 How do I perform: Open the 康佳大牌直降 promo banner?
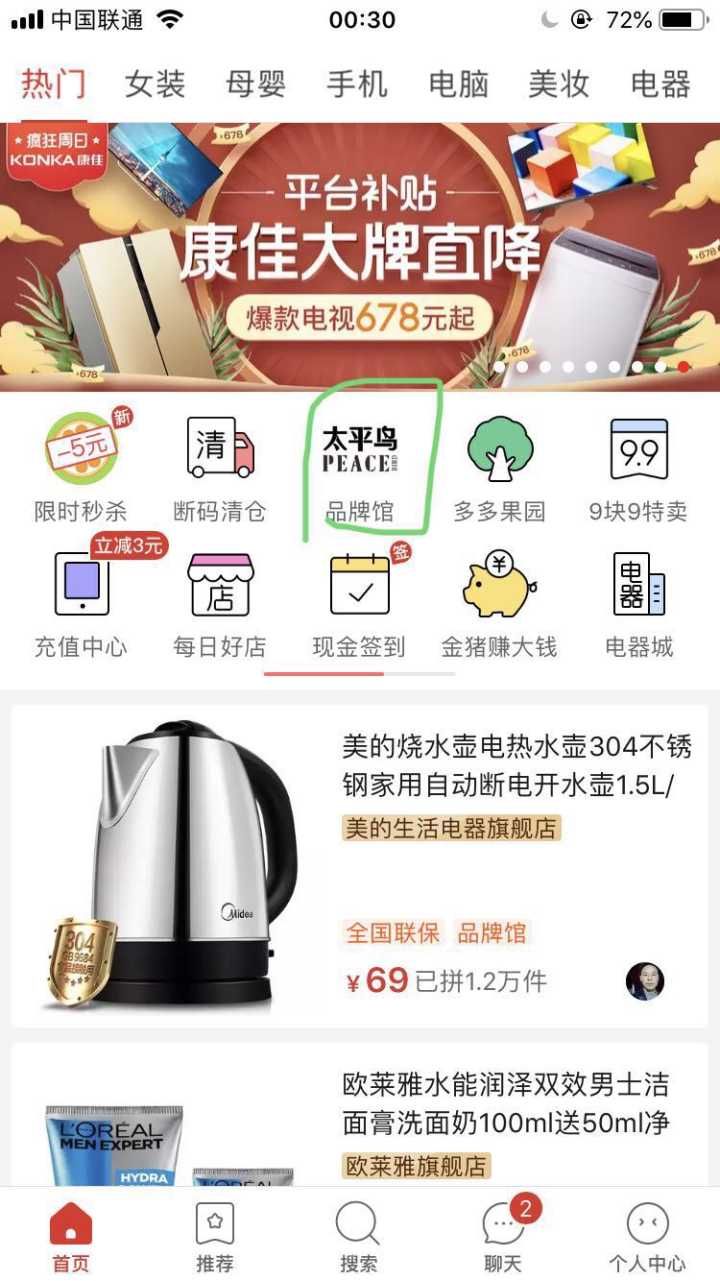point(360,257)
